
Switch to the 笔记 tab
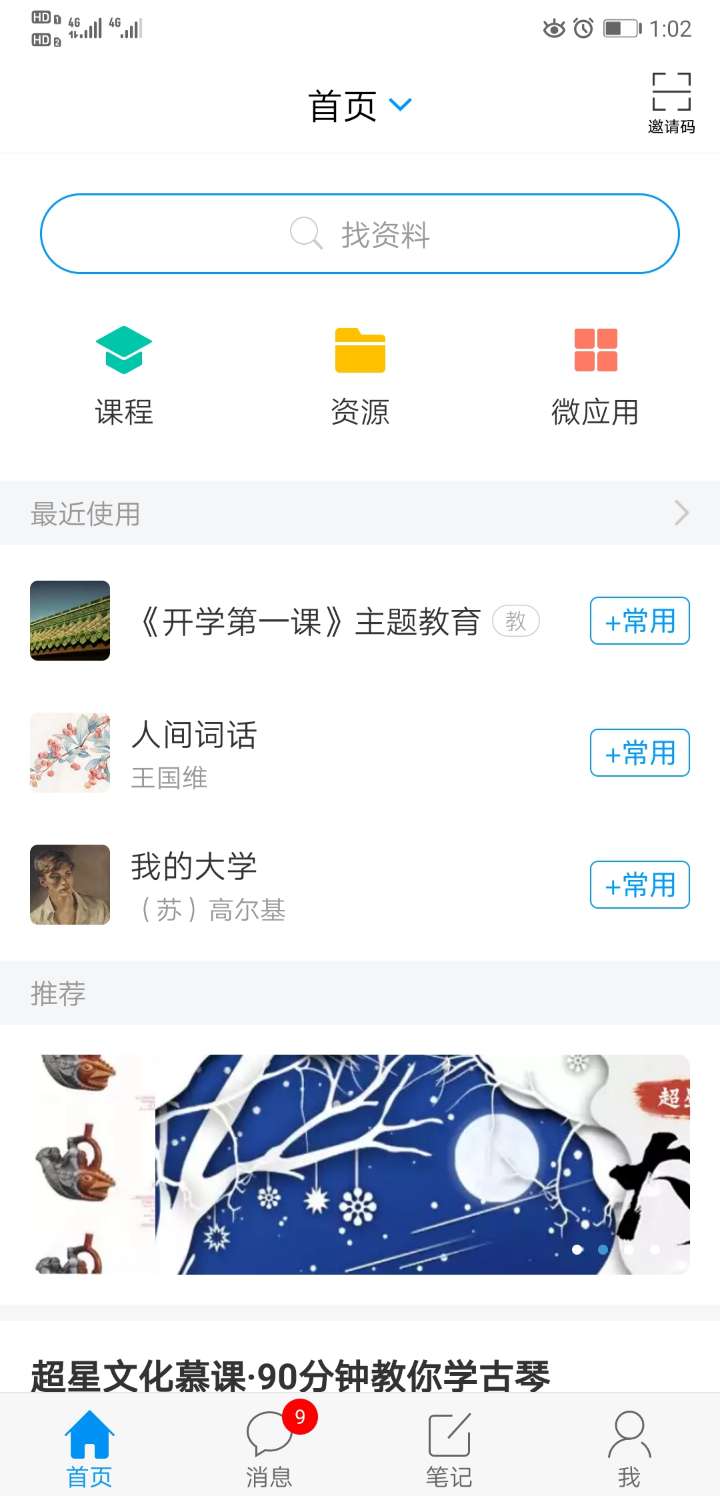tap(449, 1446)
